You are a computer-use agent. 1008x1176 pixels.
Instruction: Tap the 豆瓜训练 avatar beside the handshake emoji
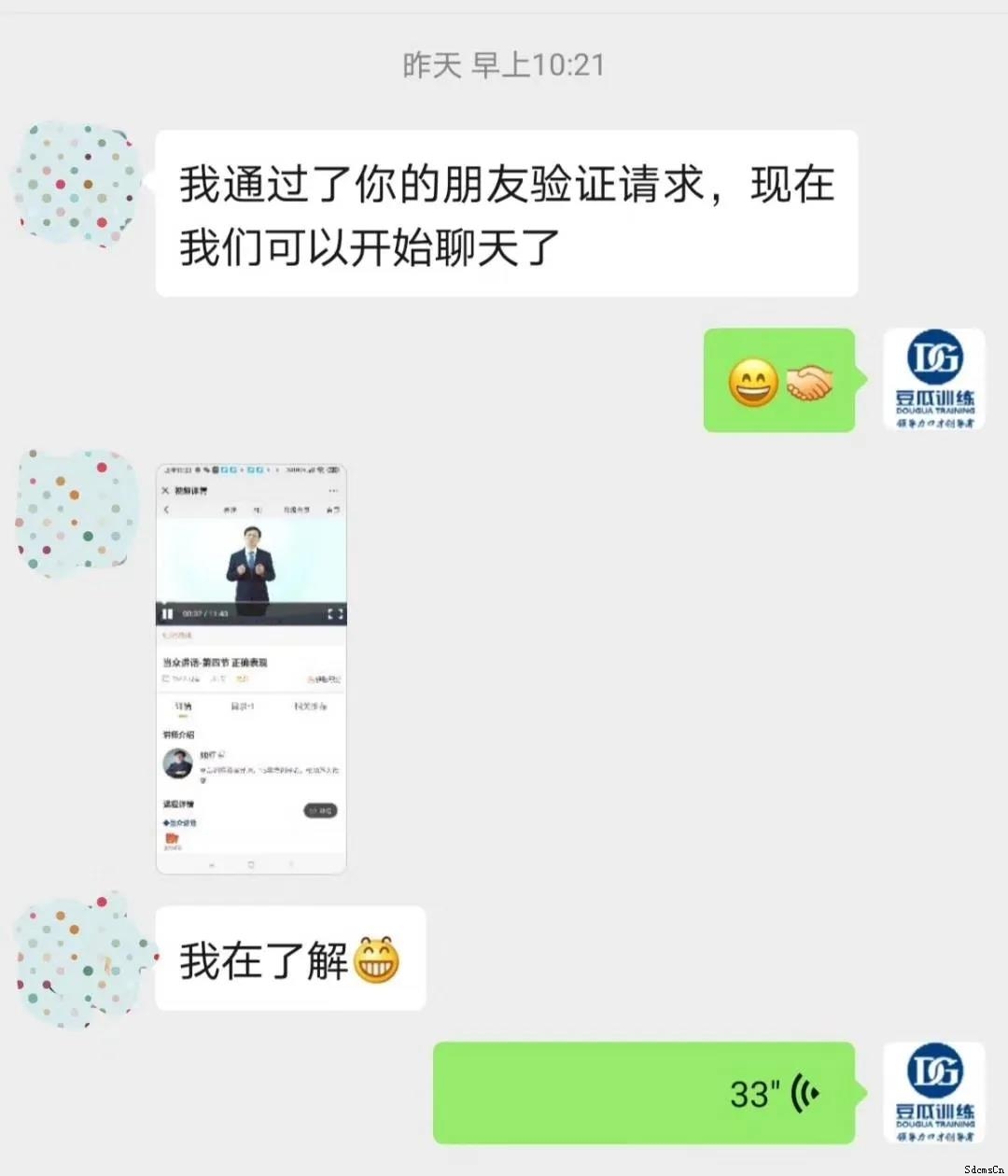click(933, 380)
